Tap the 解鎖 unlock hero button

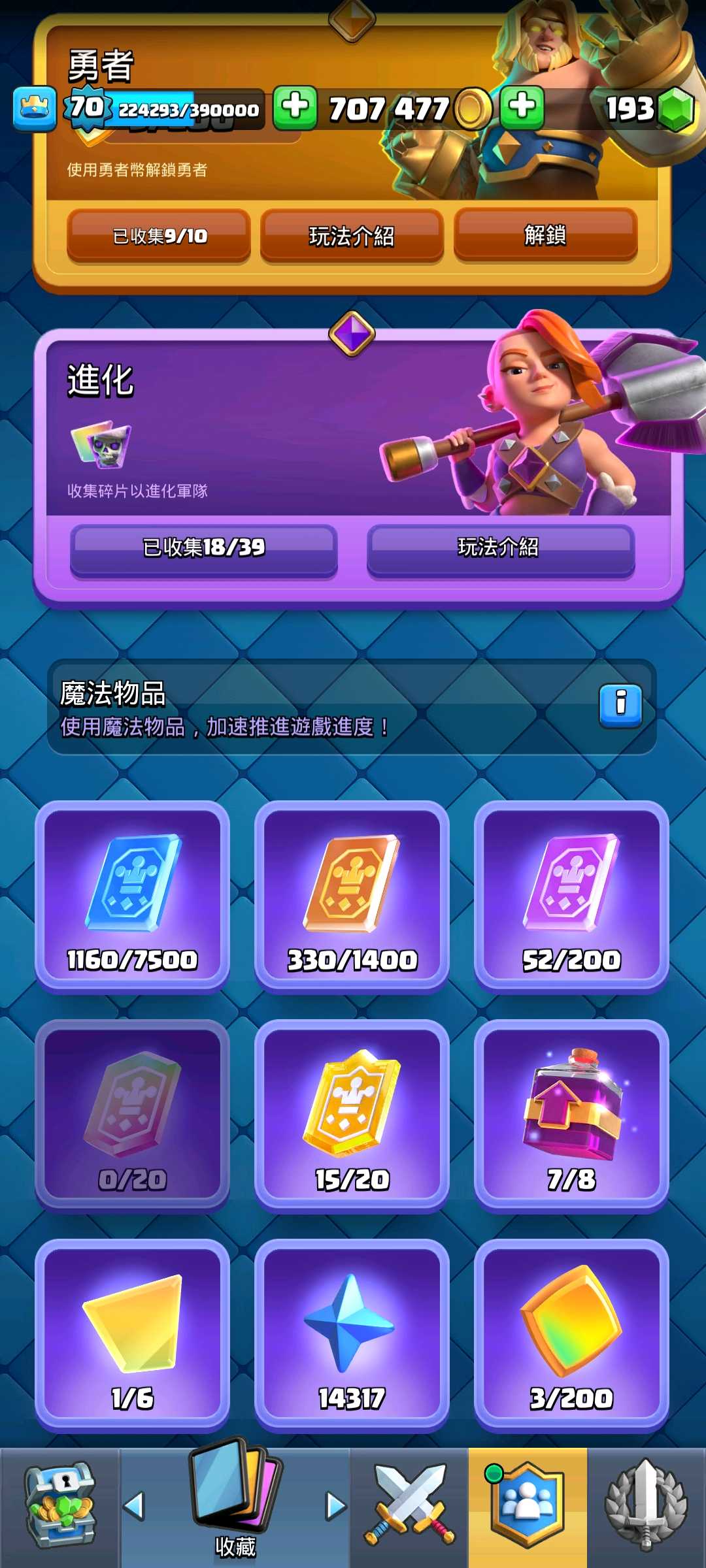pyautogui.click(x=545, y=234)
